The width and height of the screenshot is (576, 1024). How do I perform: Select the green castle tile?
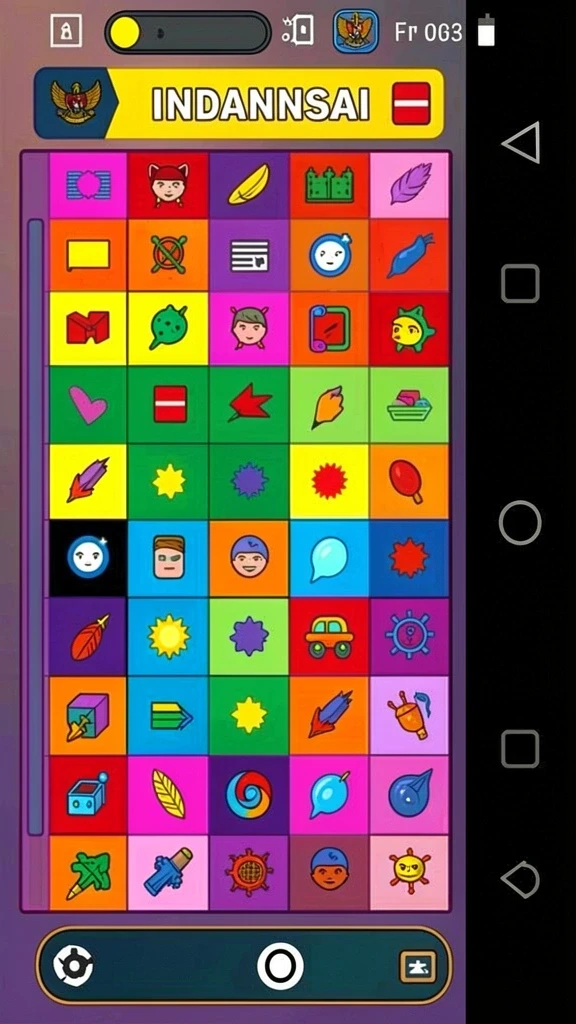329,185
